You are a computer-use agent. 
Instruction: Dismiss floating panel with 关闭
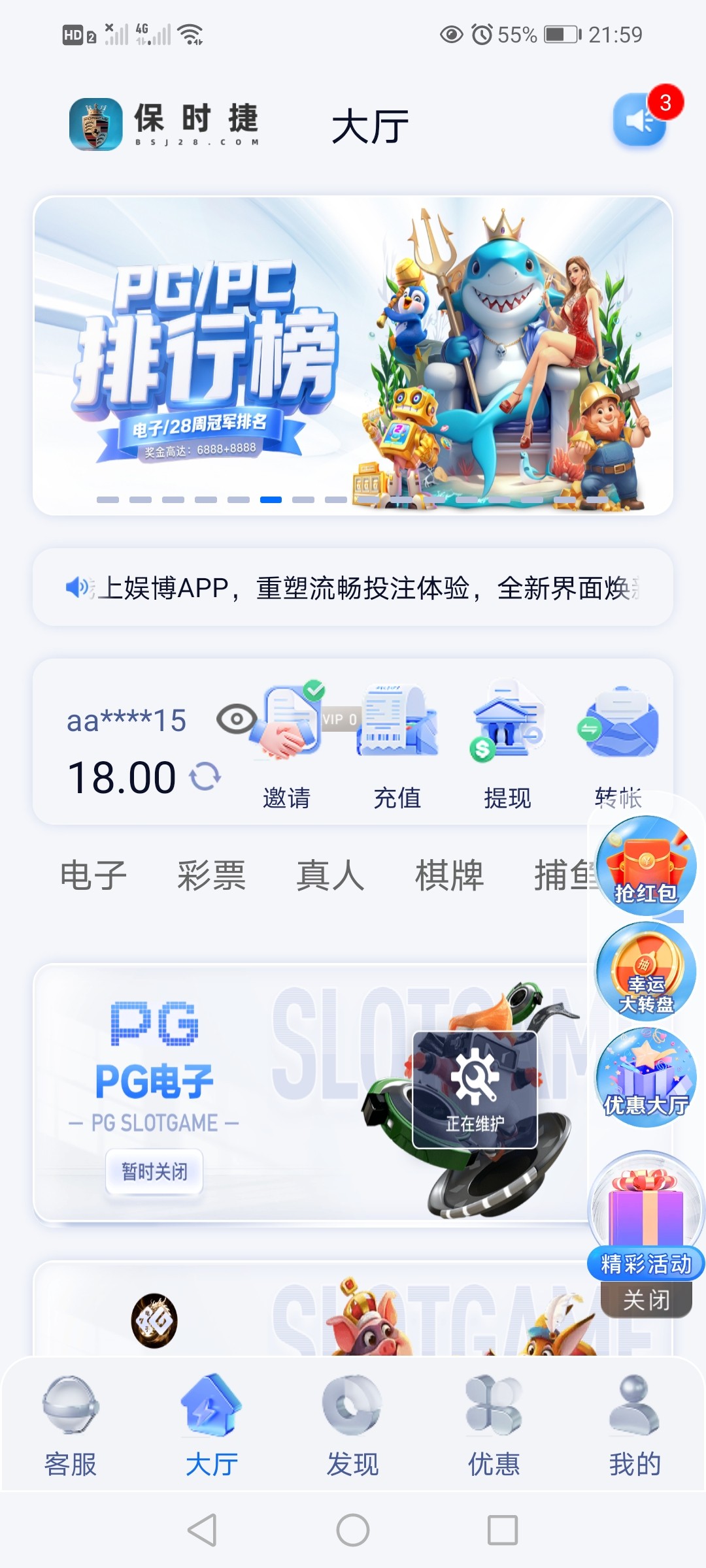[646, 1300]
